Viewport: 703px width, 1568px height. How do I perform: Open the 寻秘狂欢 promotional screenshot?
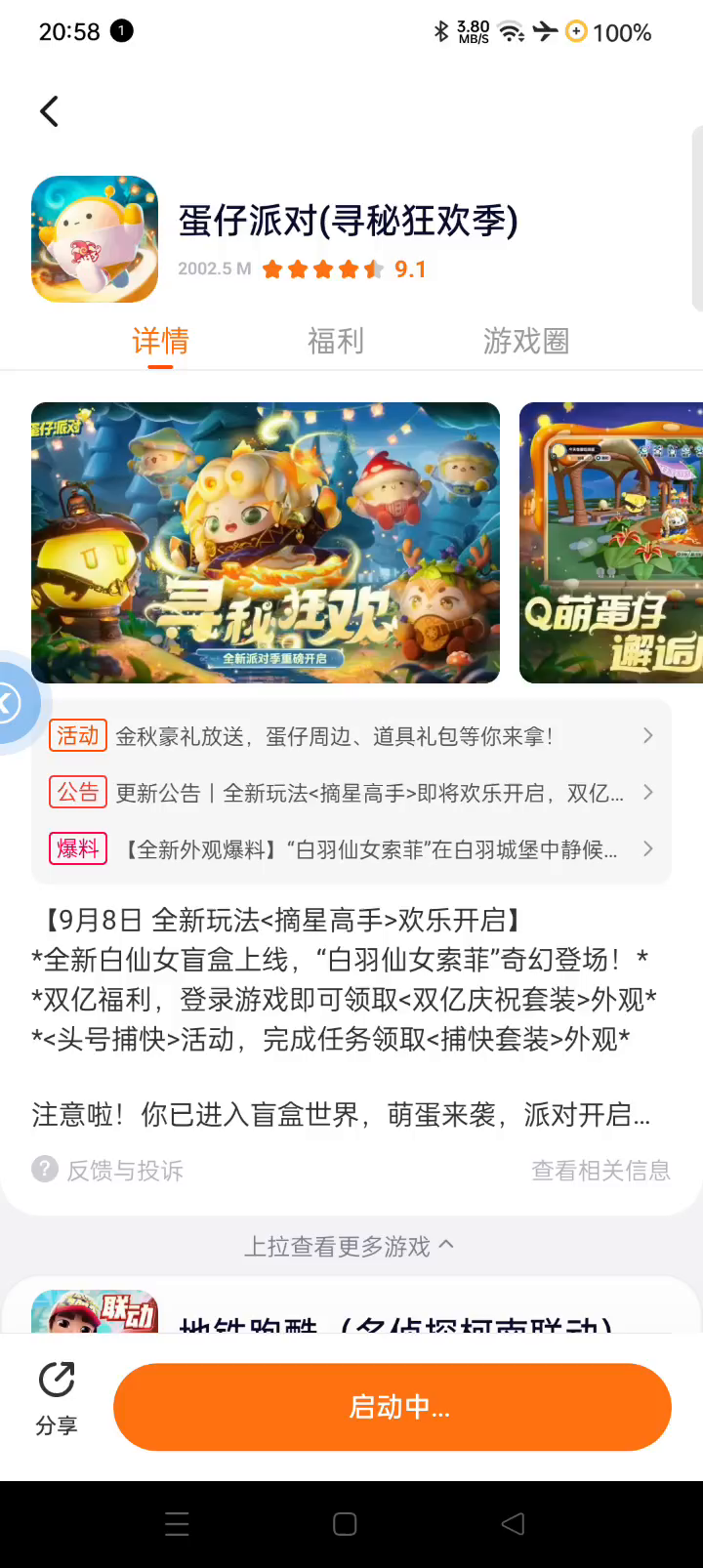[x=266, y=543]
